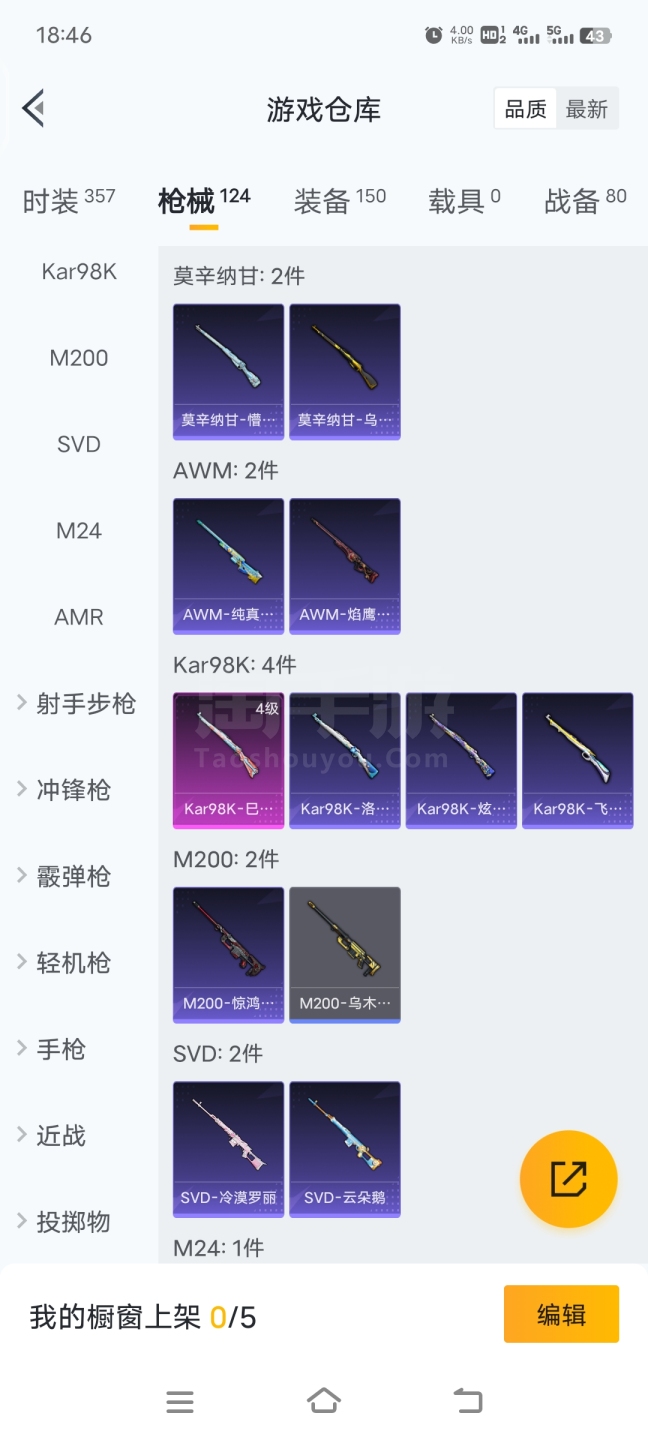Open the SVD-云朵鹅 skin

pyautogui.click(x=345, y=1148)
